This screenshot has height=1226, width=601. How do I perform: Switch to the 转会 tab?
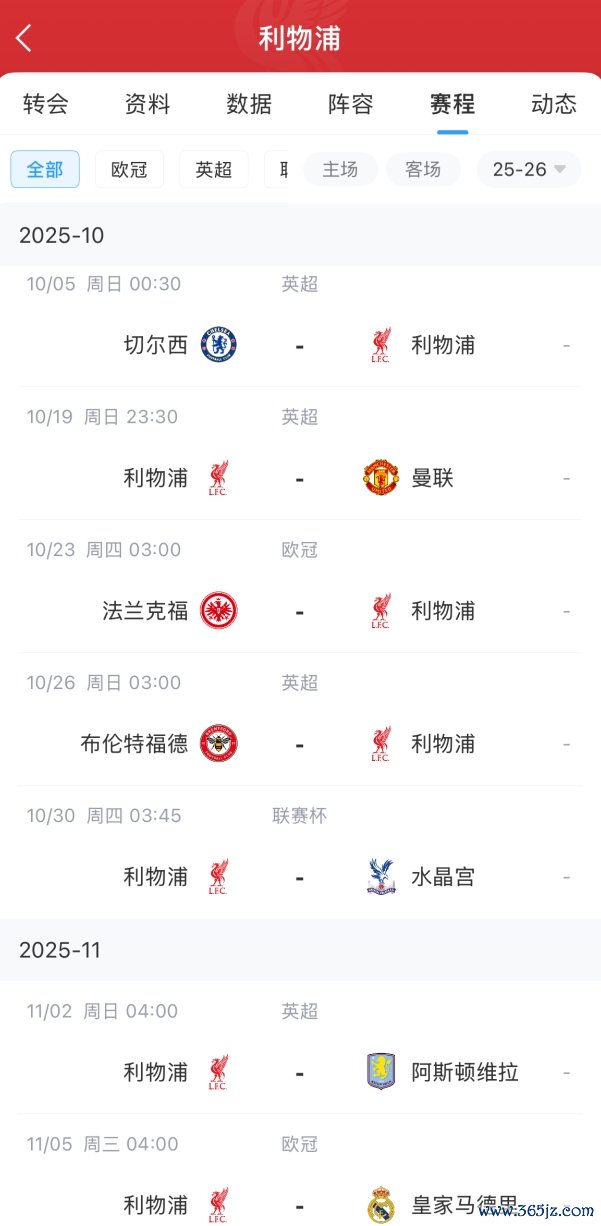[x=46, y=104]
